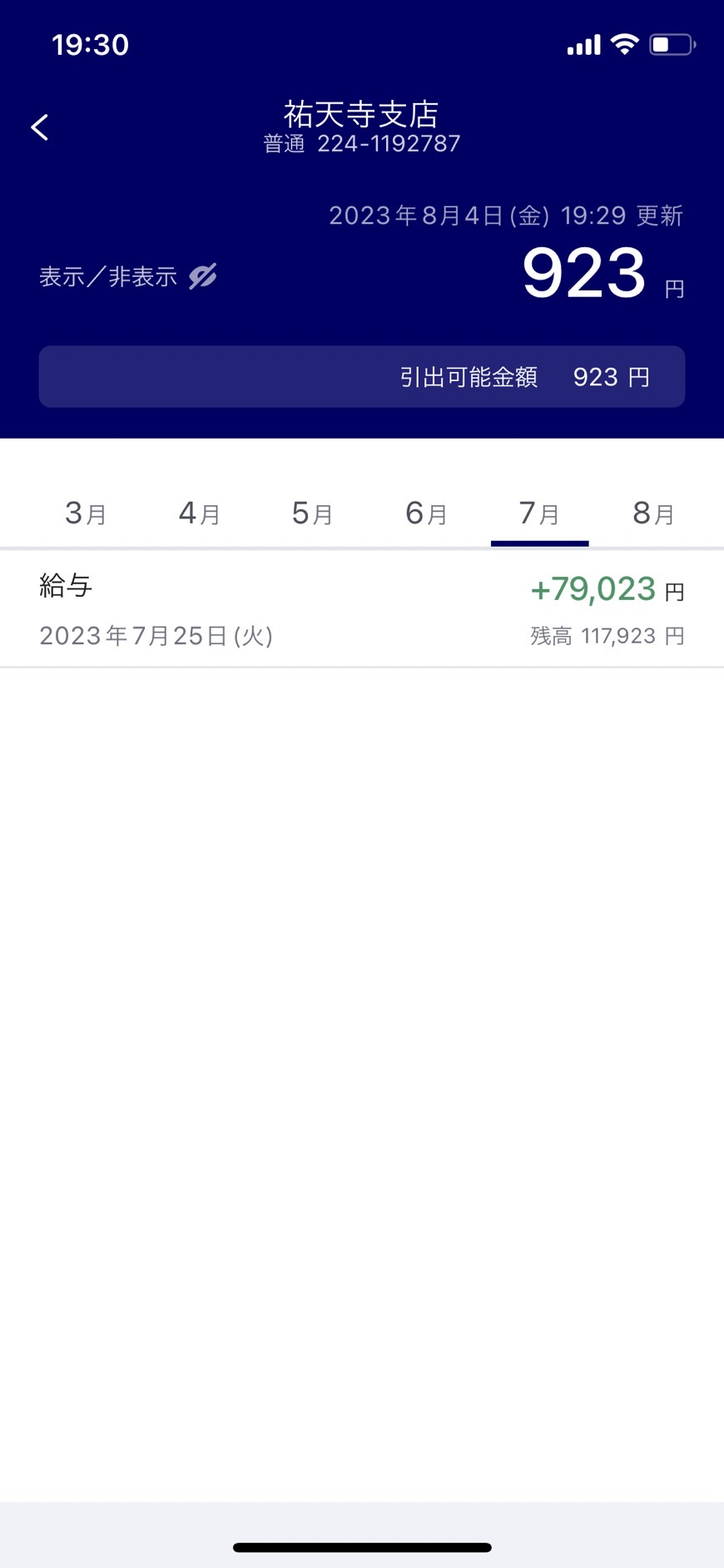Show transactions for 5月
724x1568 pixels.
pos(313,514)
